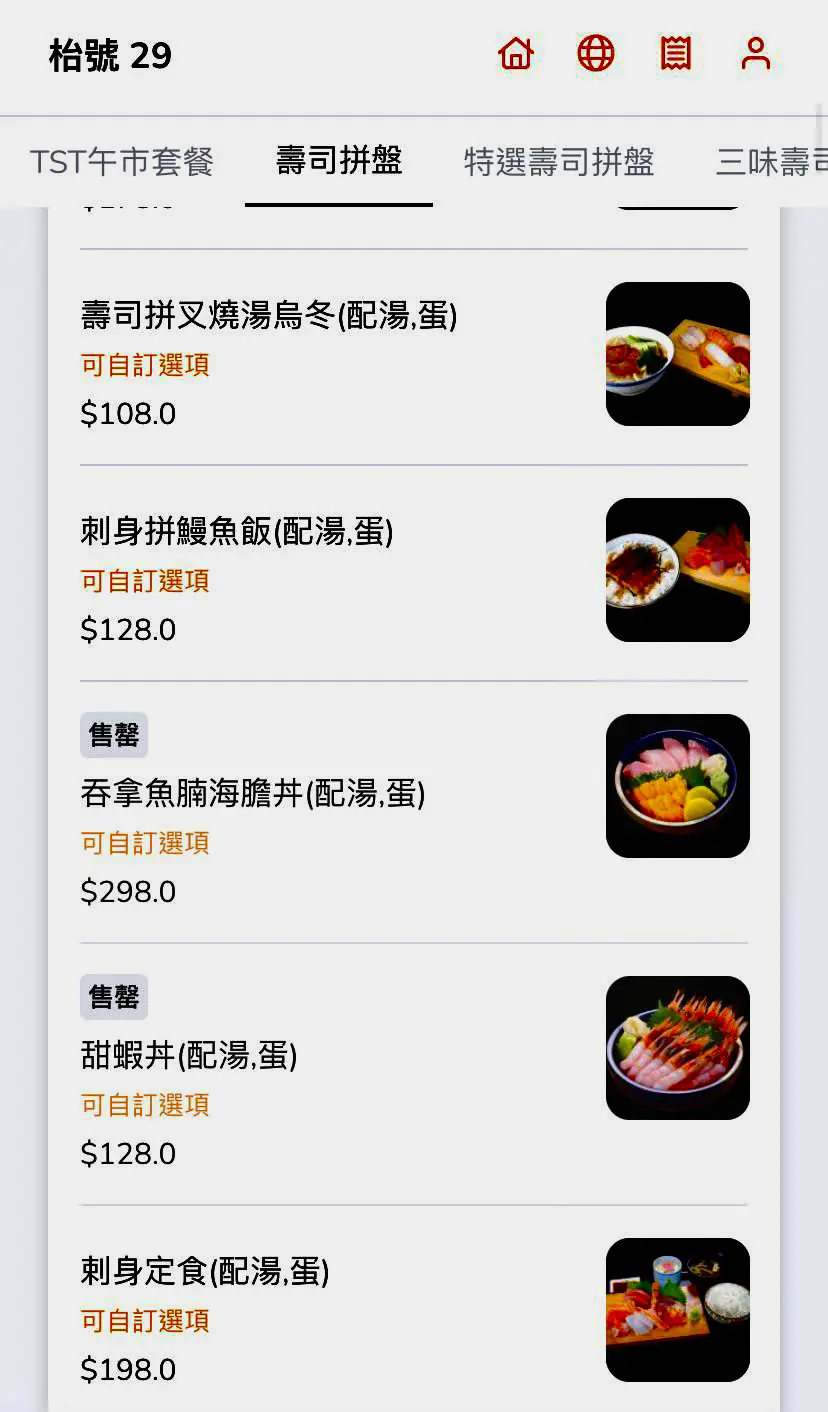
Task: Open the 三味壽司 category tab
Action: click(772, 162)
